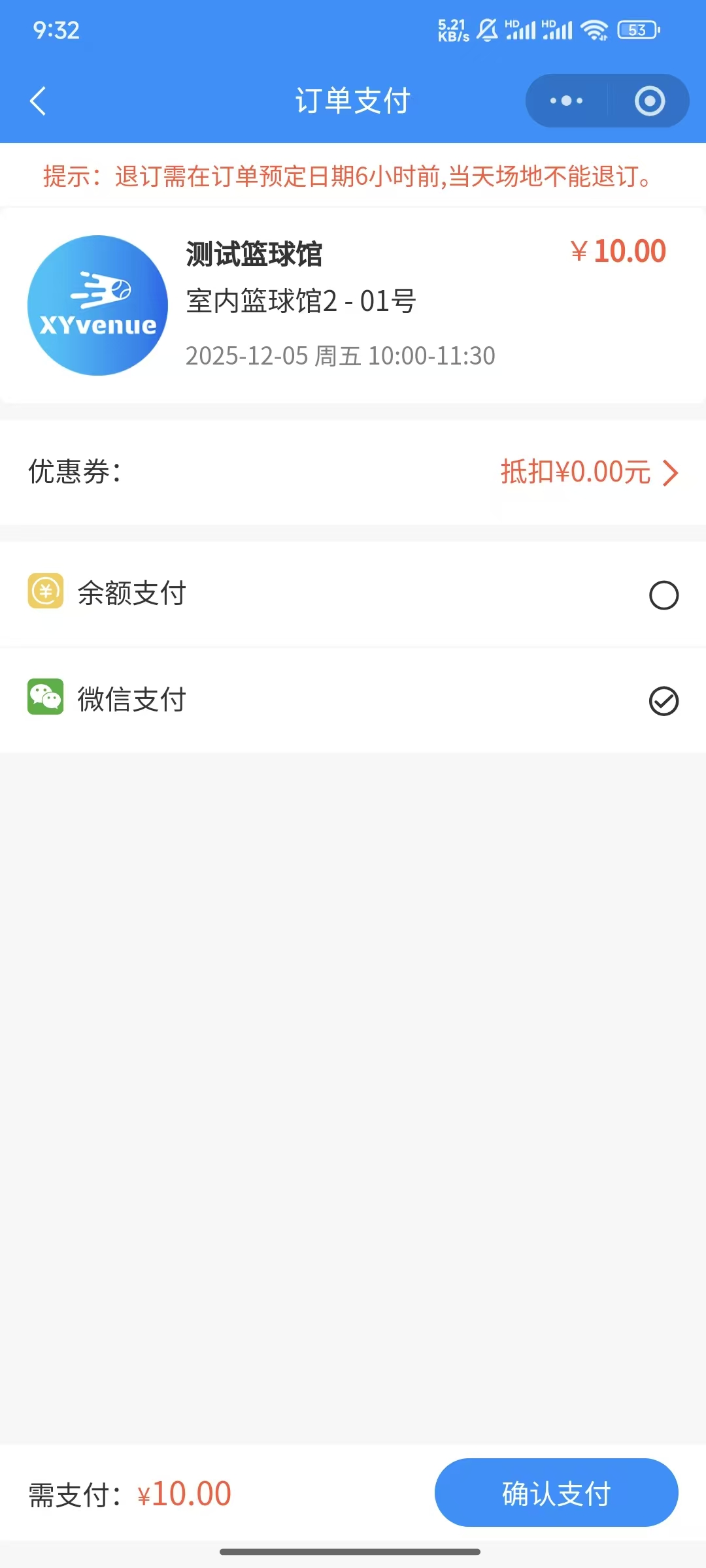
Task: Tap the 确认支付 button
Action: click(556, 1493)
